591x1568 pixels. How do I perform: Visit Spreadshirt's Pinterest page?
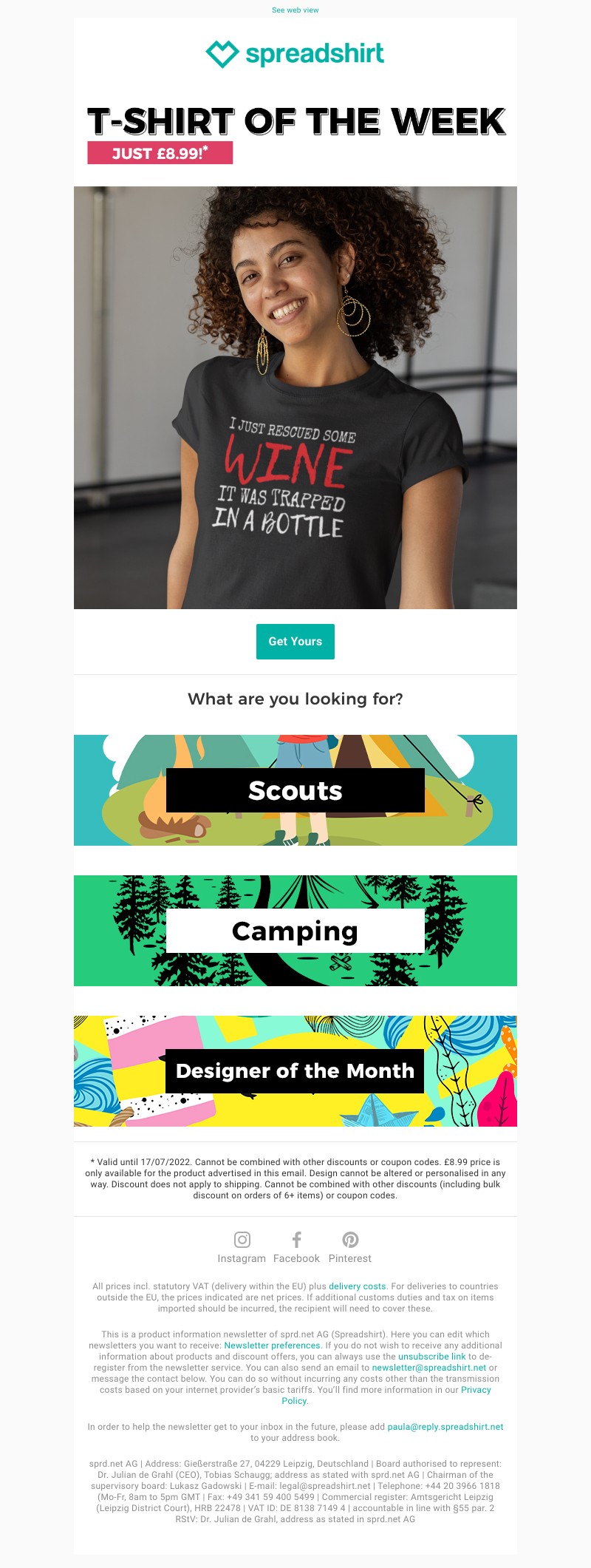(x=350, y=1248)
